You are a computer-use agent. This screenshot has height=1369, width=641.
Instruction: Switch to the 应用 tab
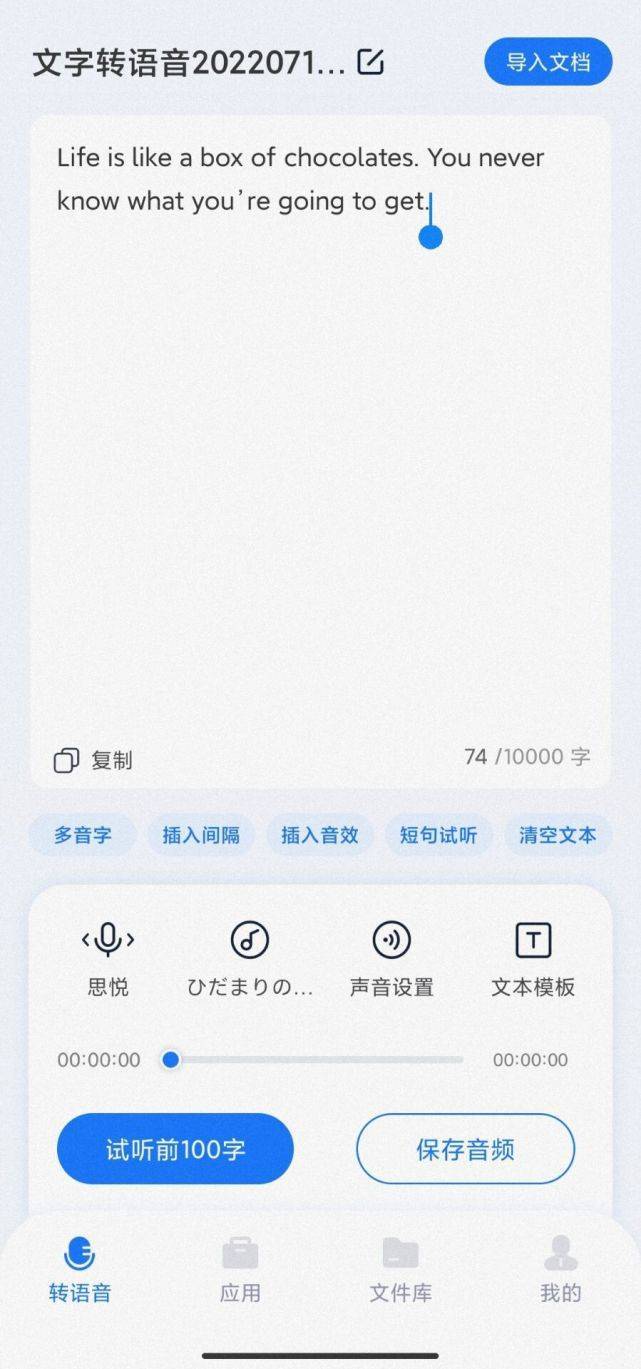240,1270
